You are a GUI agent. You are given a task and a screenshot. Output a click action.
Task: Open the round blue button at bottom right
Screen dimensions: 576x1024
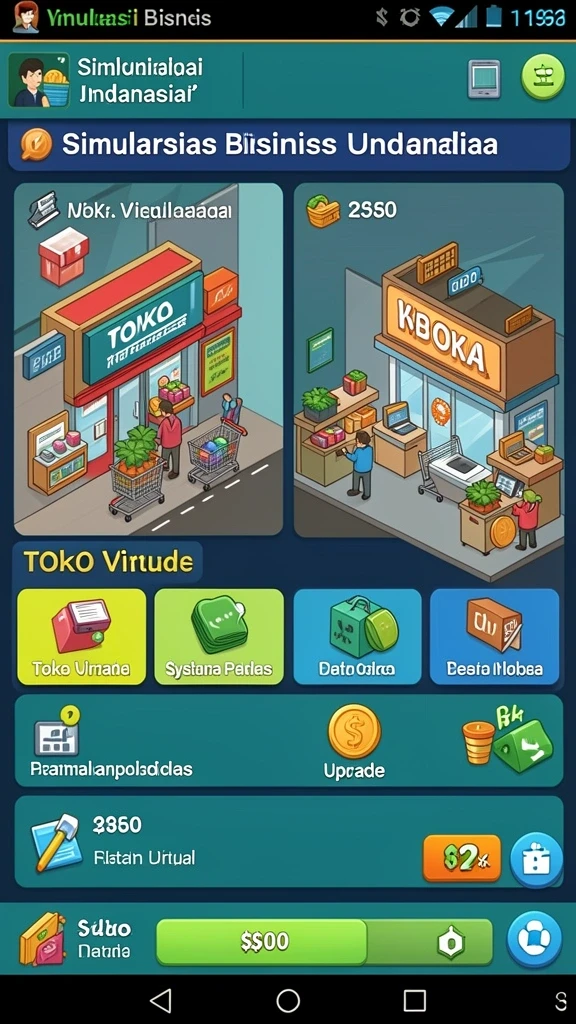pyautogui.click(x=534, y=940)
